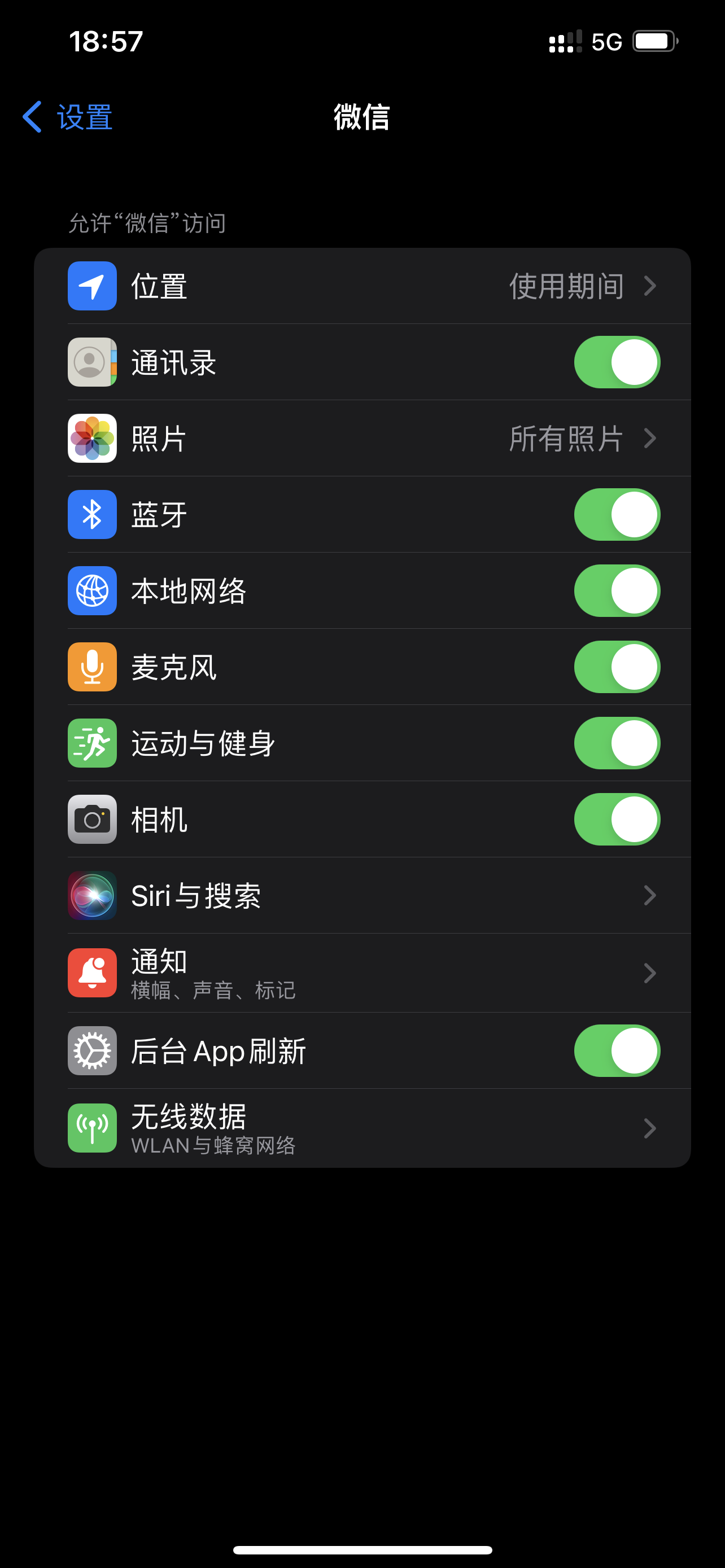Open 位置 location permission settings
Viewport: 725px width, 1568px height.
pyautogui.click(x=362, y=286)
